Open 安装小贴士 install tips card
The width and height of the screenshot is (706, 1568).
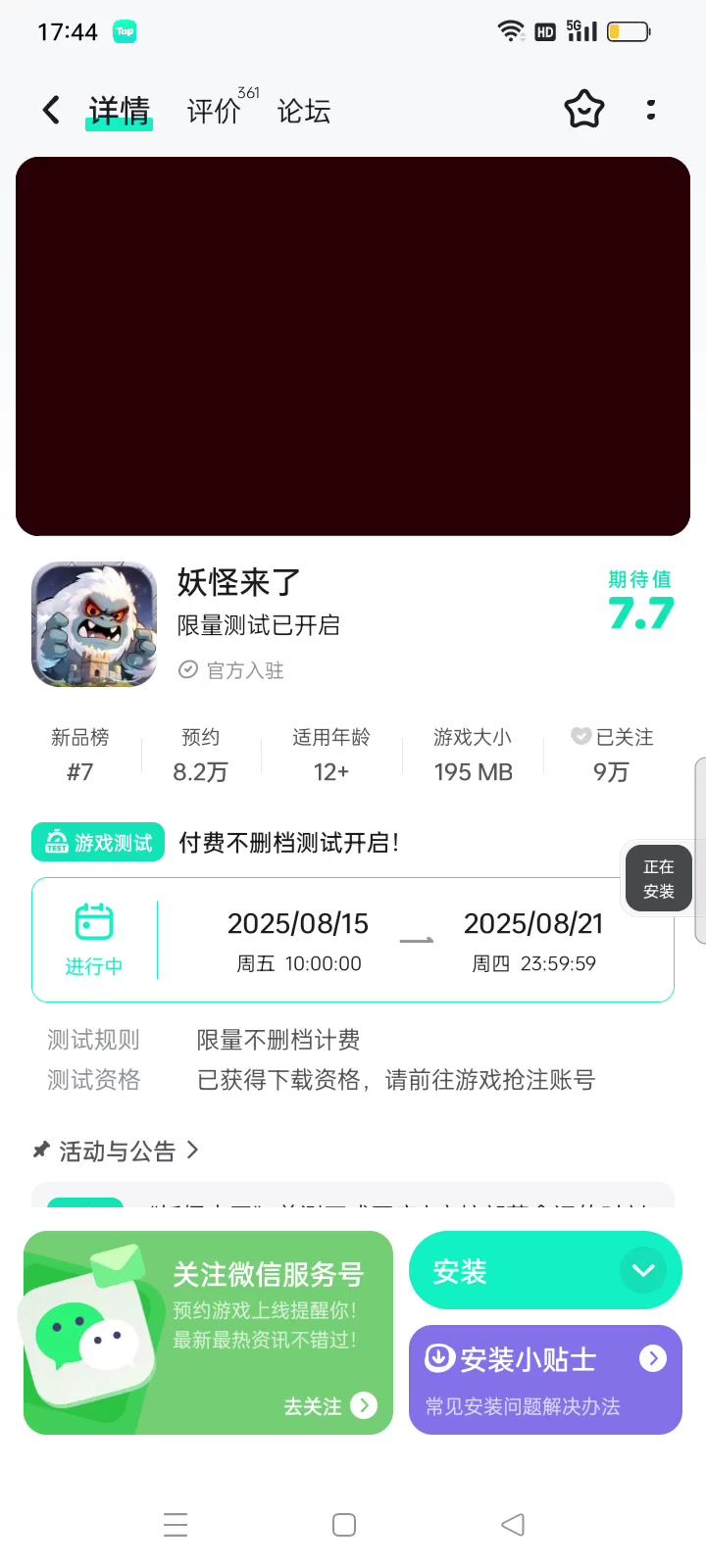coord(545,1380)
